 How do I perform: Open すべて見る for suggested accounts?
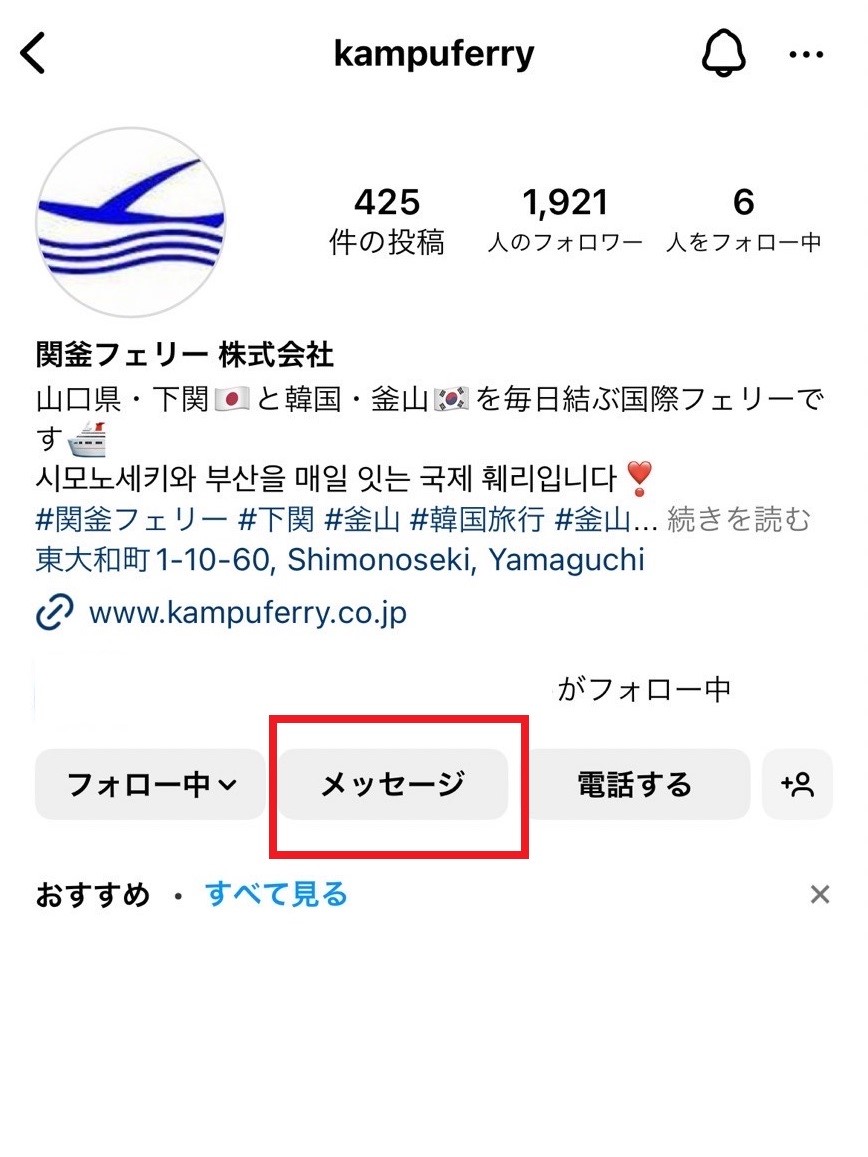(276, 893)
